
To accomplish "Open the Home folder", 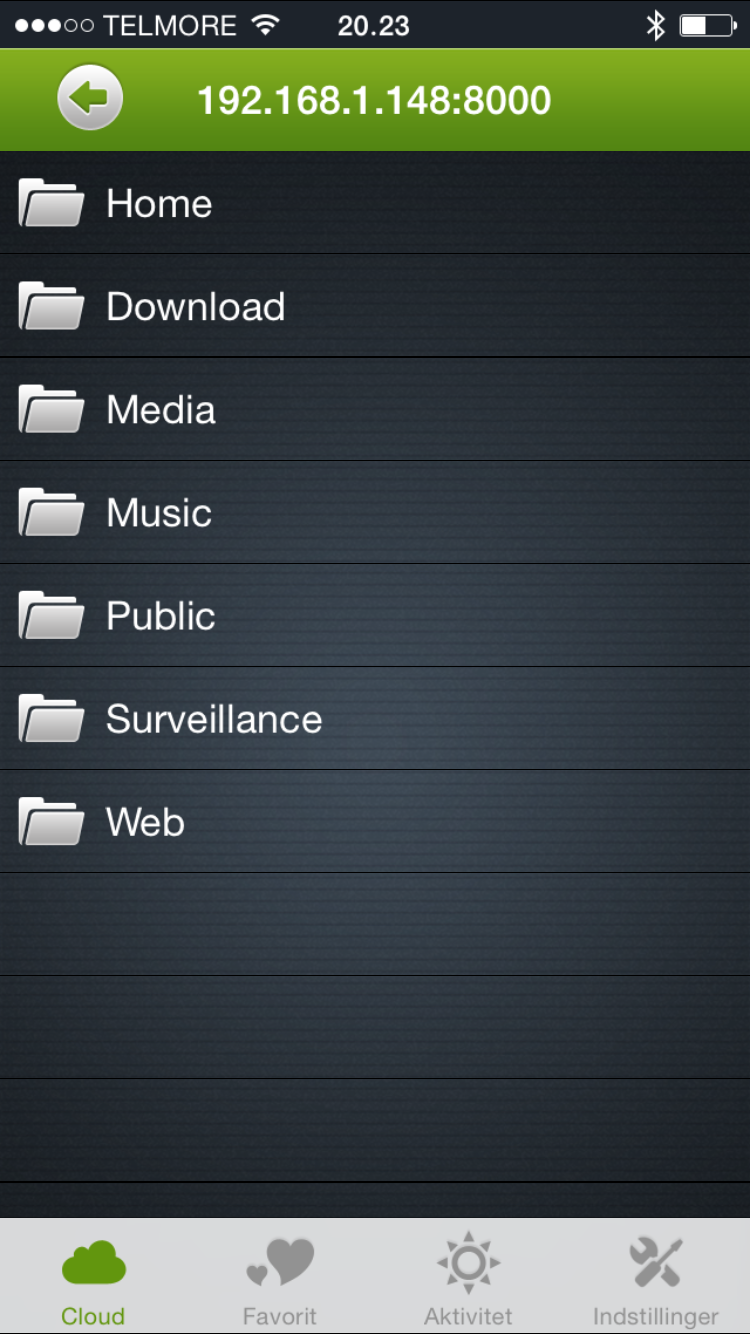I will click(x=375, y=203).
